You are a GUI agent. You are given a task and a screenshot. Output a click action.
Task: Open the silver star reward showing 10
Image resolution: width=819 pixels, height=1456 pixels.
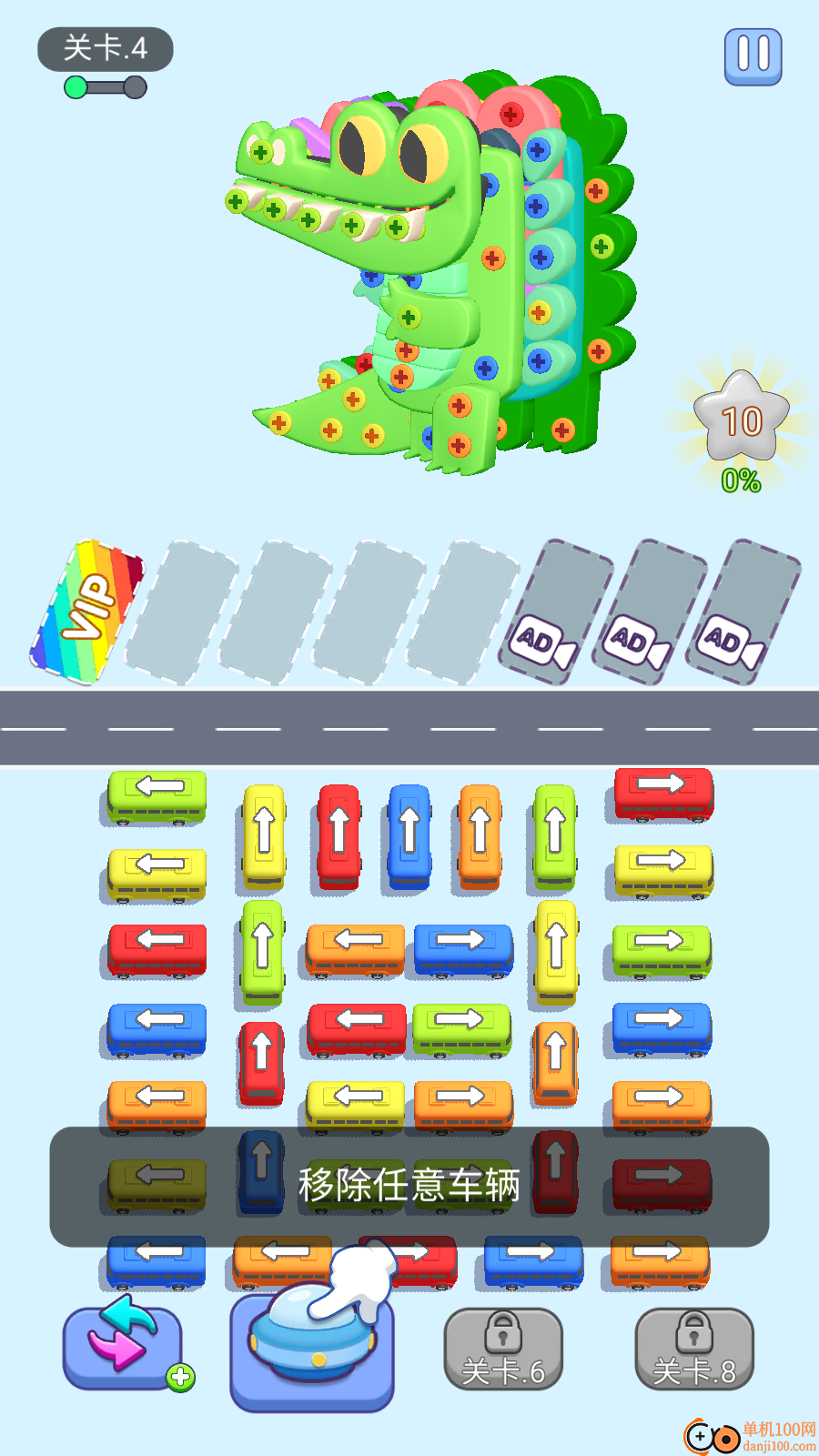[x=742, y=419]
